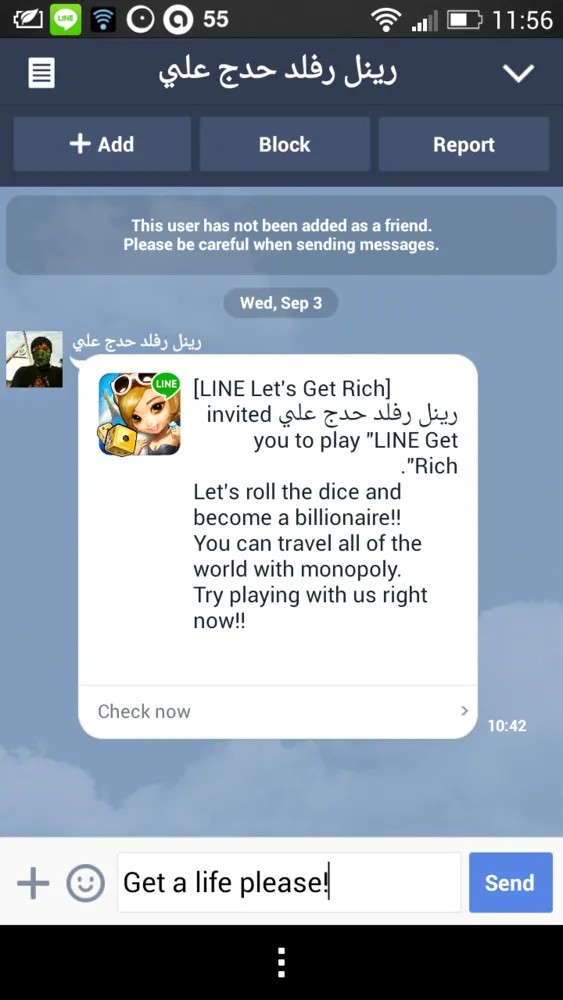The image size is (563, 1000).
Task: Focus the message text field
Action: [289, 883]
